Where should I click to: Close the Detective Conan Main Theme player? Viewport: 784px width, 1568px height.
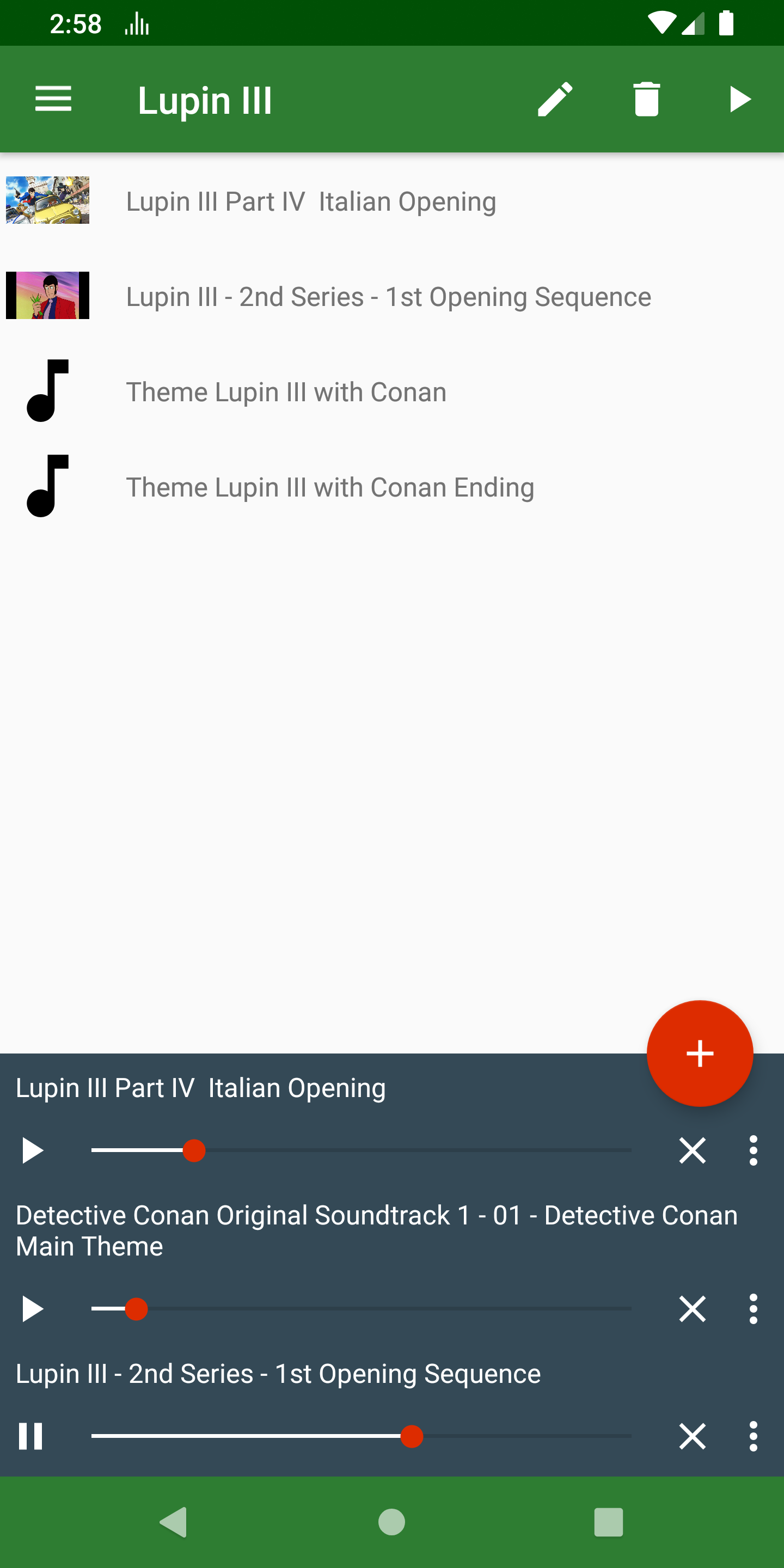(x=692, y=1309)
